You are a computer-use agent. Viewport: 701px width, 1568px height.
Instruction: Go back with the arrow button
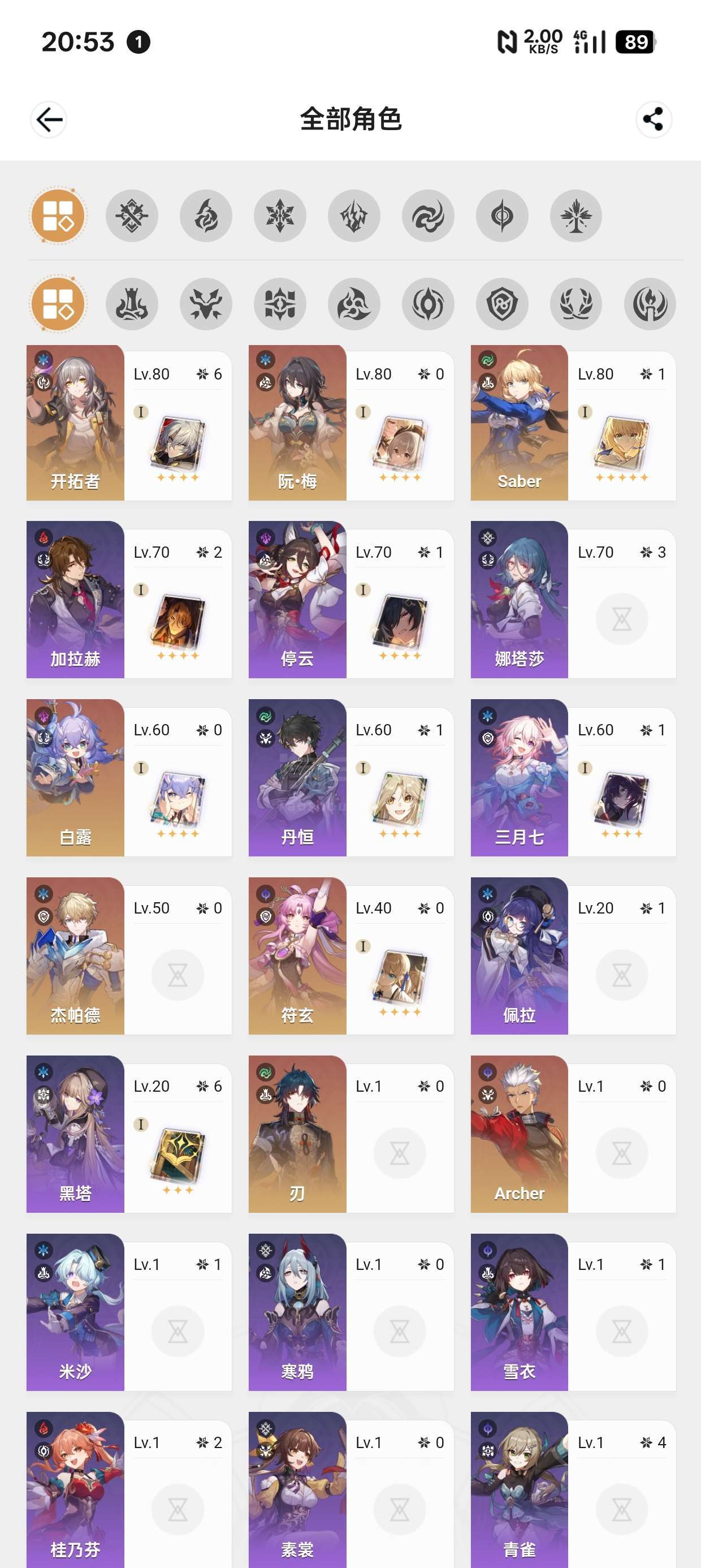(x=49, y=119)
